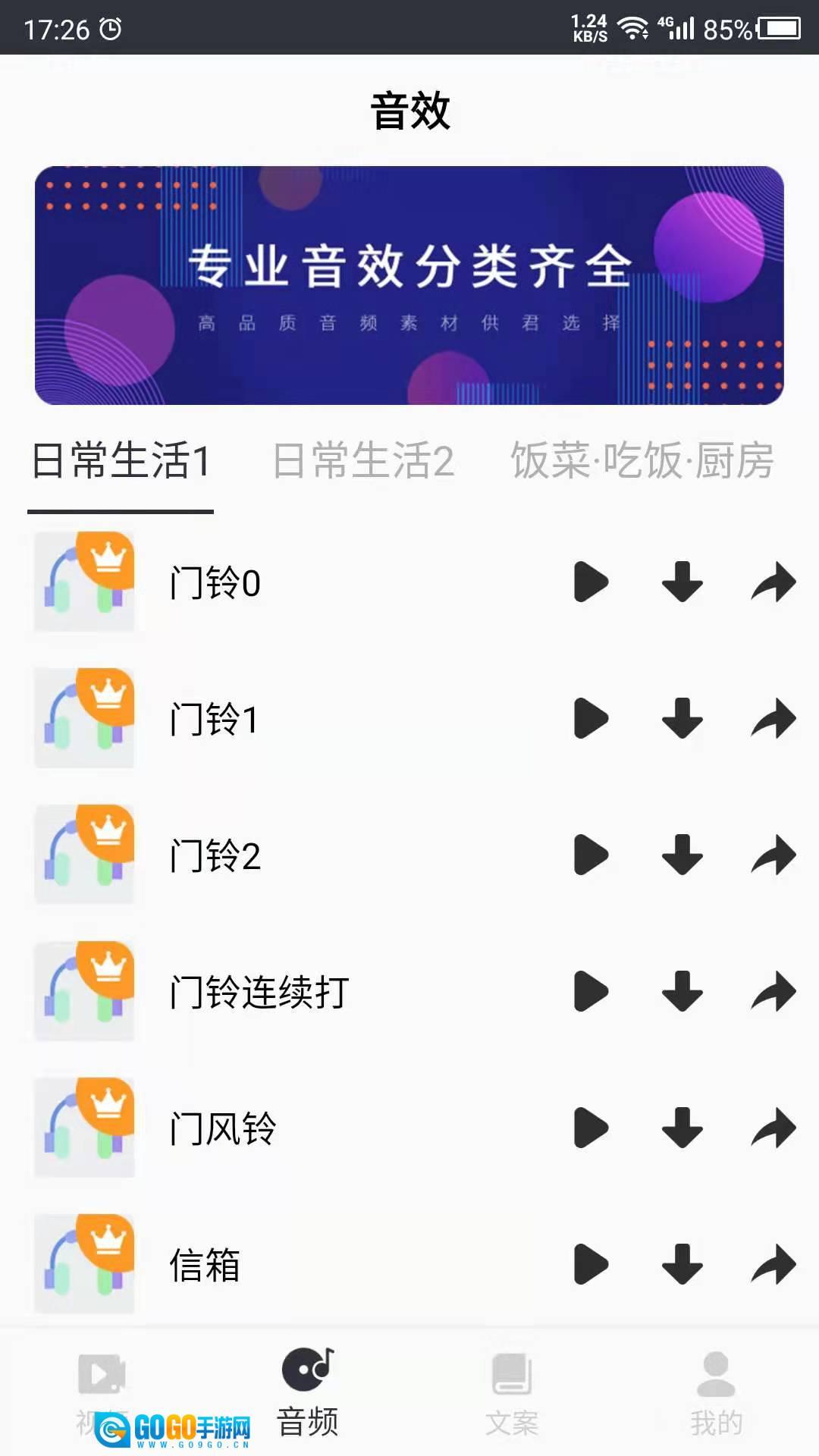Download the 门铃1 sound effect

682,719
